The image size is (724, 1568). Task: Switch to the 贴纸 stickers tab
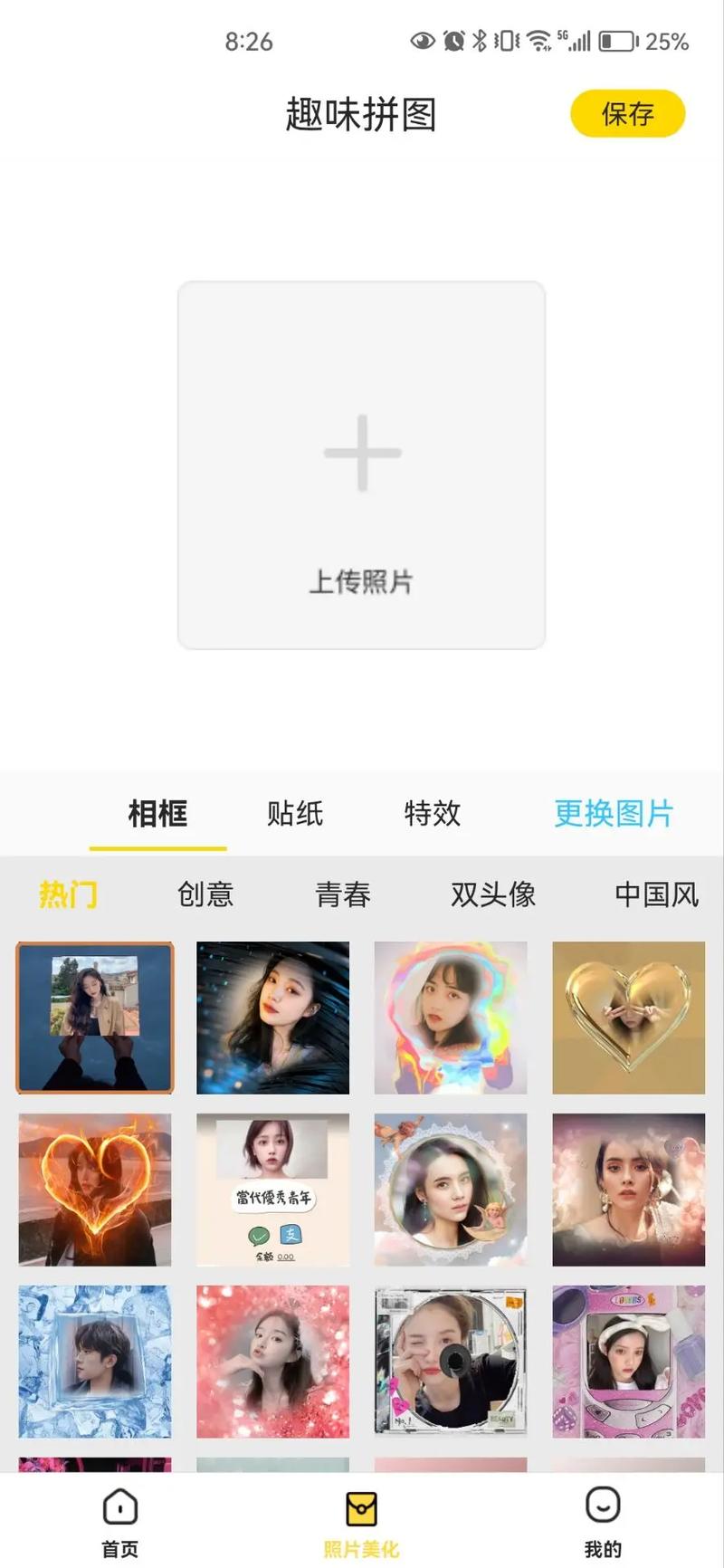tap(294, 814)
